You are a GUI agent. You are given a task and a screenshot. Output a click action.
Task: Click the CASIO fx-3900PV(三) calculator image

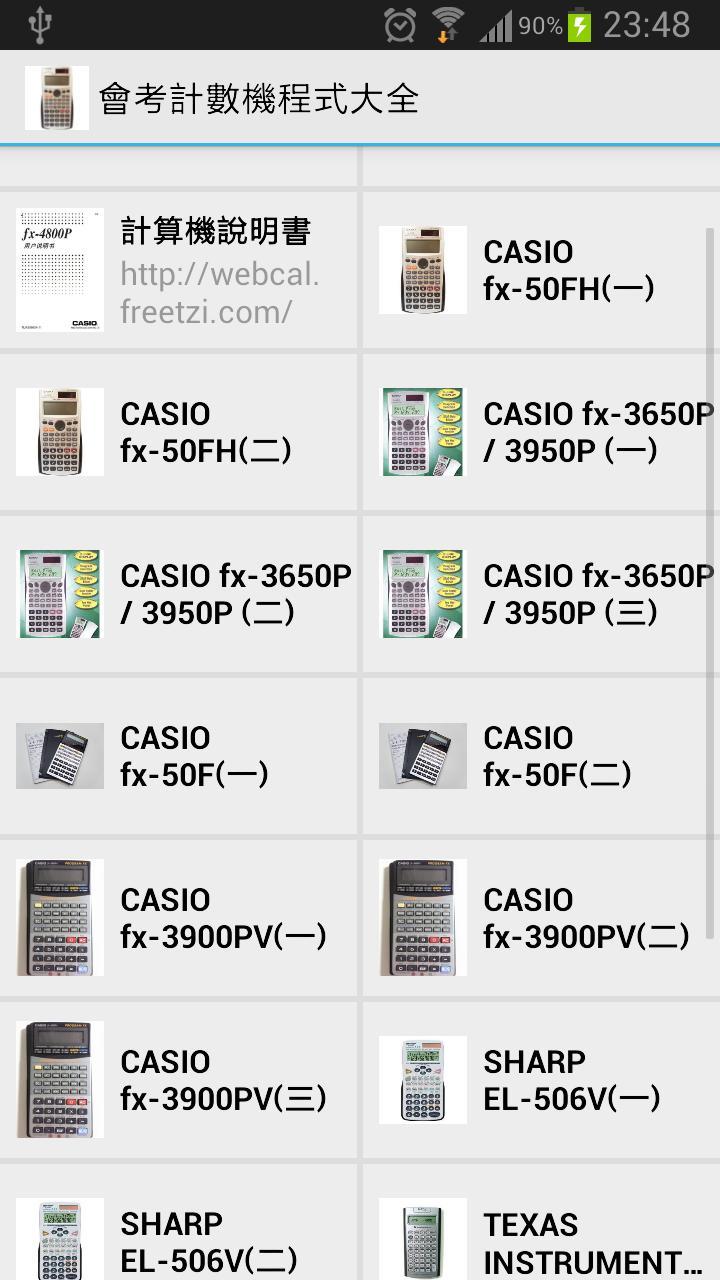(x=59, y=1079)
